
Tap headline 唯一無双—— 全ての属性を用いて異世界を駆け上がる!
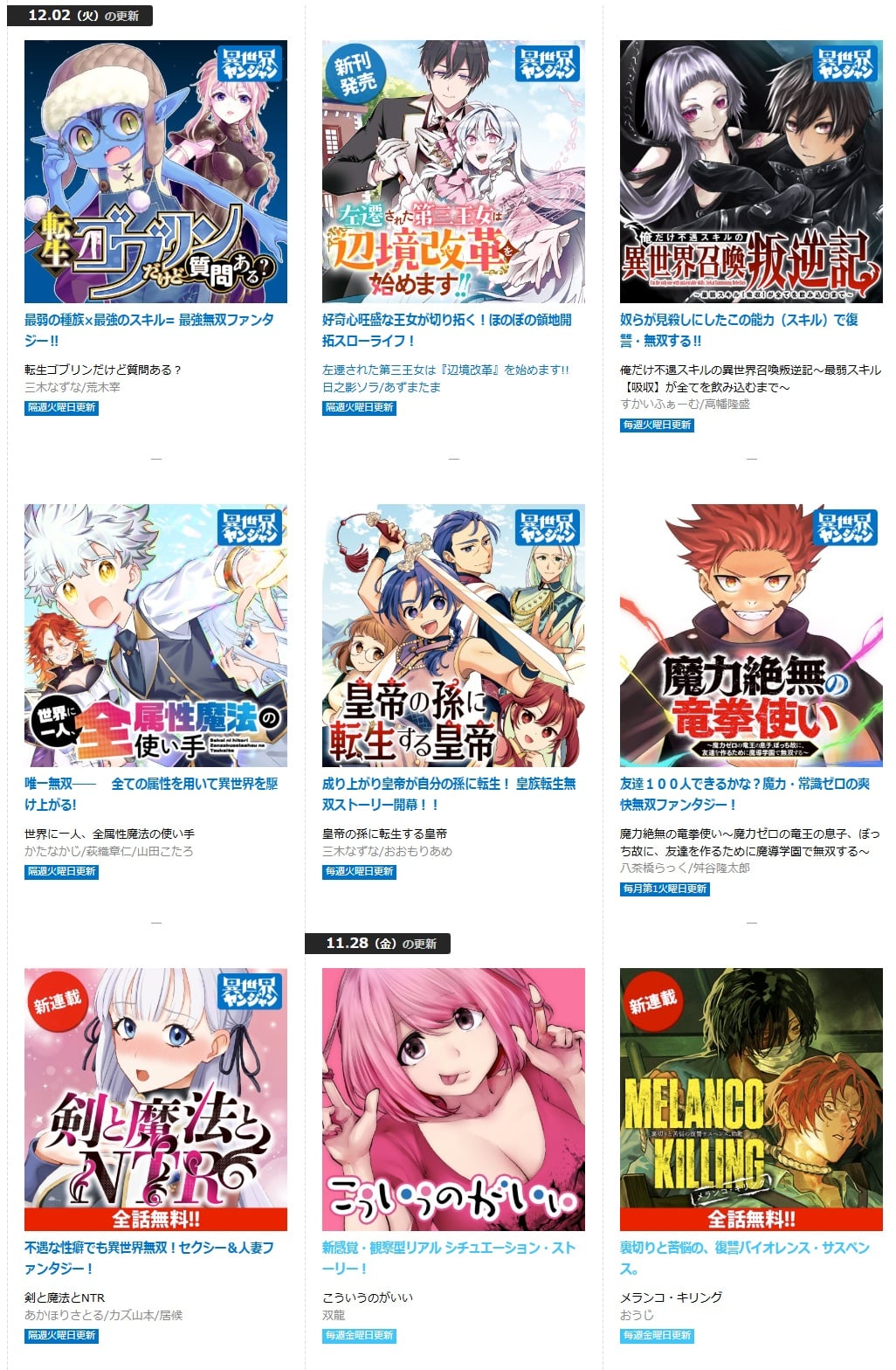pos(151,794)
